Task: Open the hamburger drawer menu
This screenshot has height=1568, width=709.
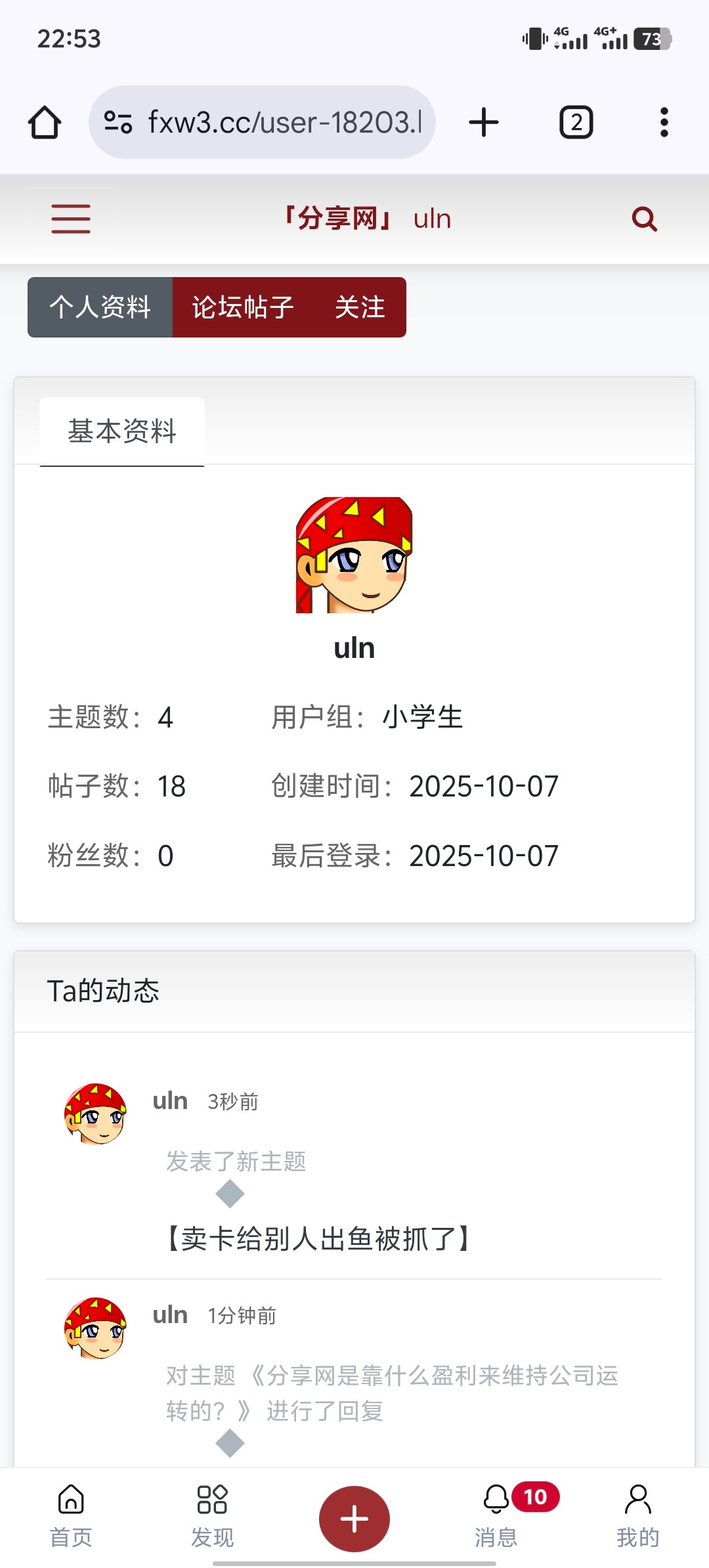Action: point(71,219)
